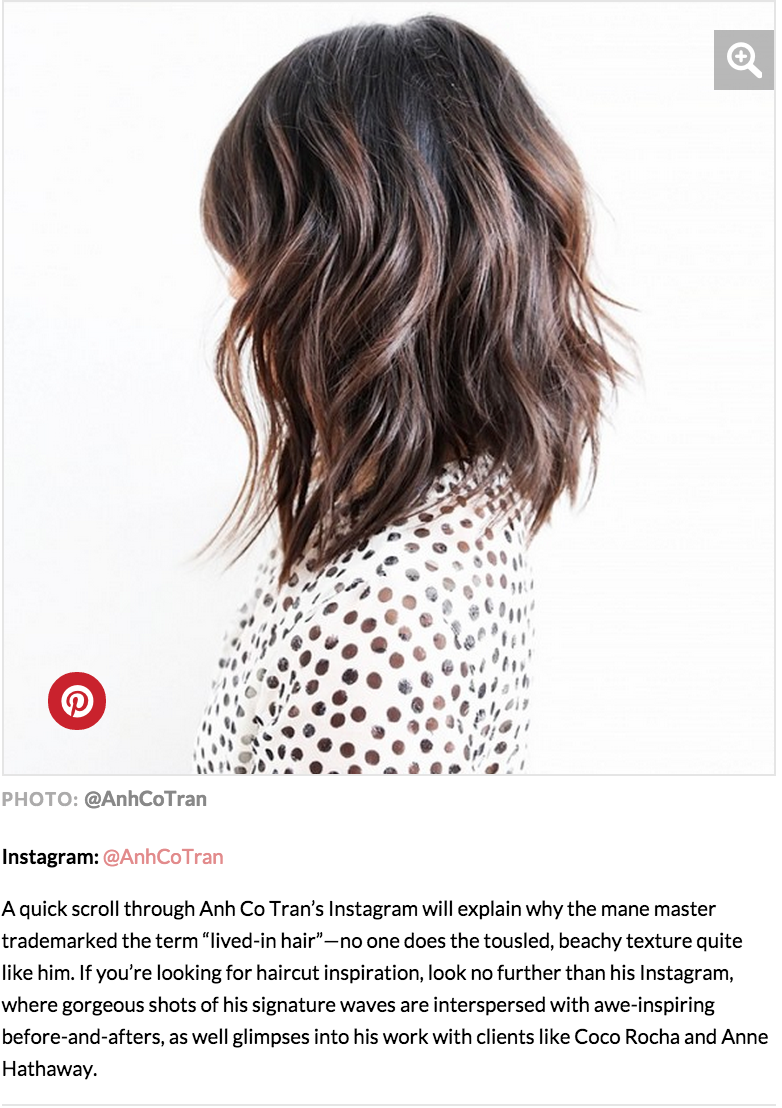The image size is (782, 1108).
Task: Pin the hair photo to Pinterest
Action: [x=77, y=701]
